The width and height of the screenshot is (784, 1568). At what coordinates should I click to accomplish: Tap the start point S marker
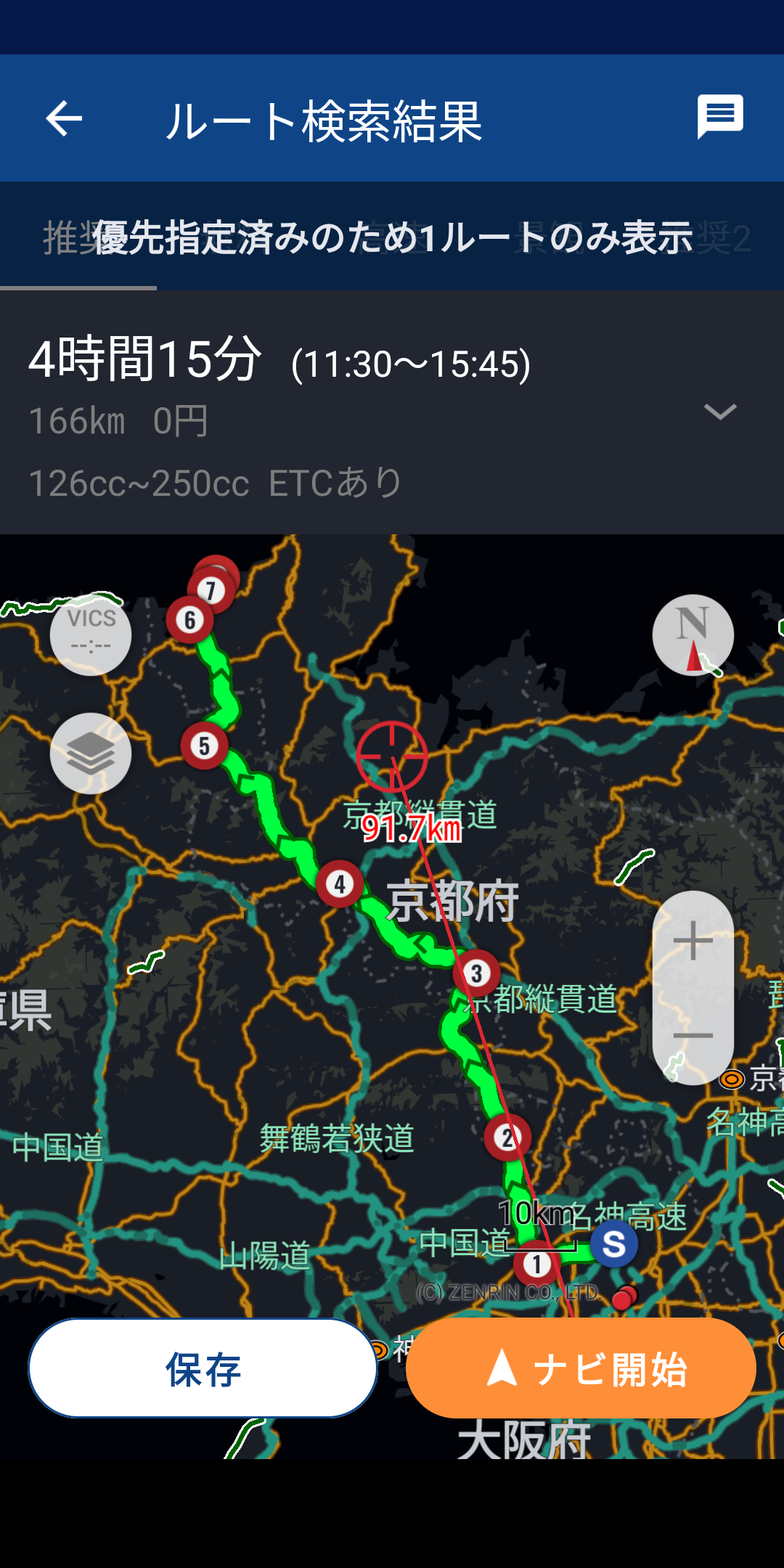(614, 1244)
